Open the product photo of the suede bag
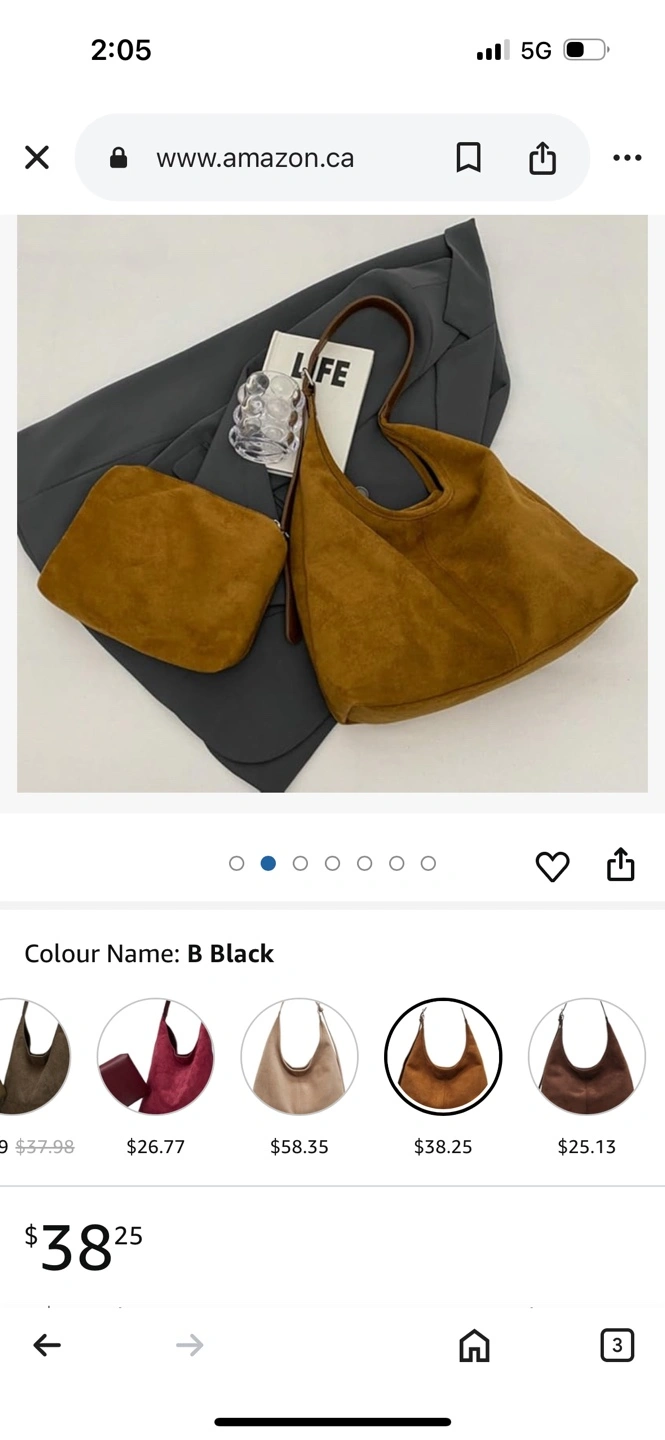The image size is (665, 1440). click(332, 504)
